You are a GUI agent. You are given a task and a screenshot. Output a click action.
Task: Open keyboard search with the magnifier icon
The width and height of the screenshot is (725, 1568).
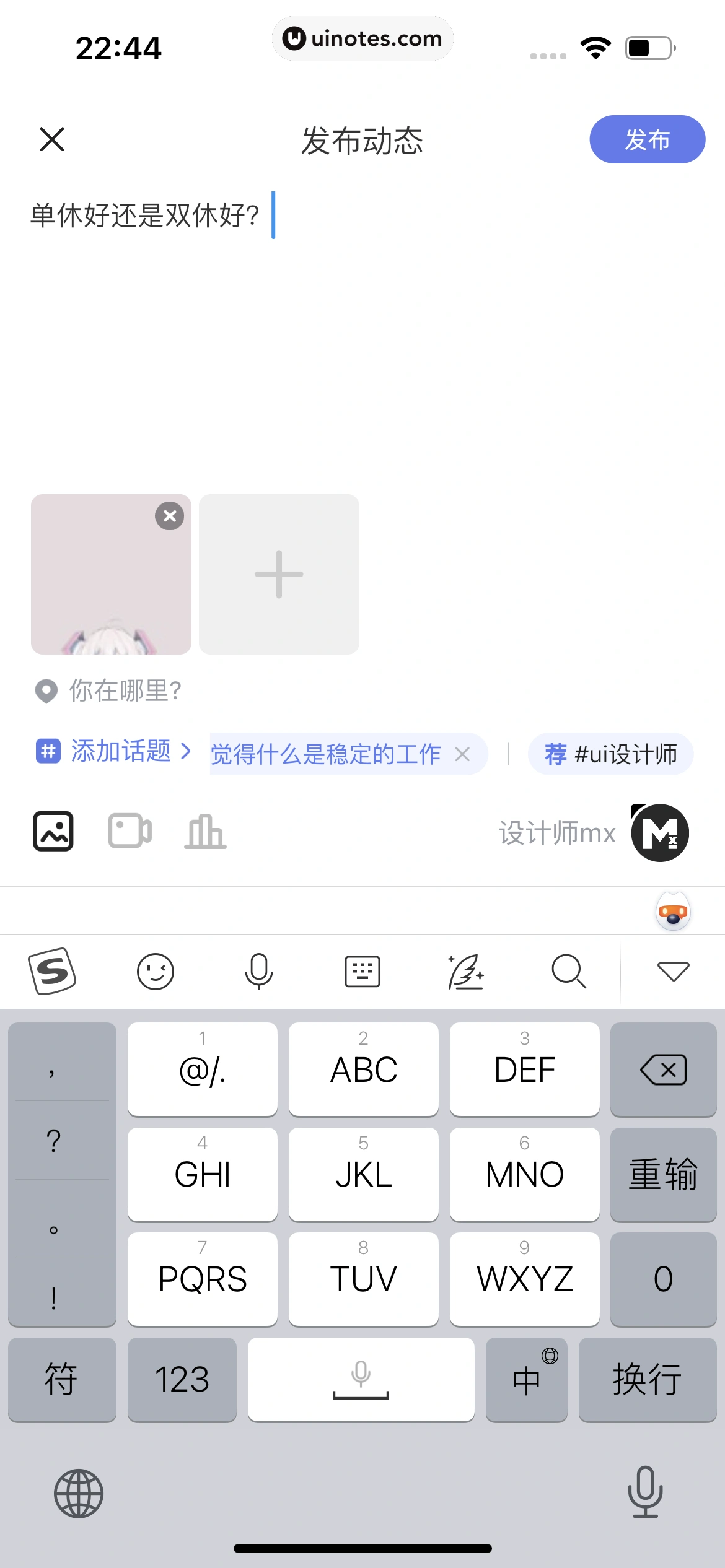coord(568,971)
